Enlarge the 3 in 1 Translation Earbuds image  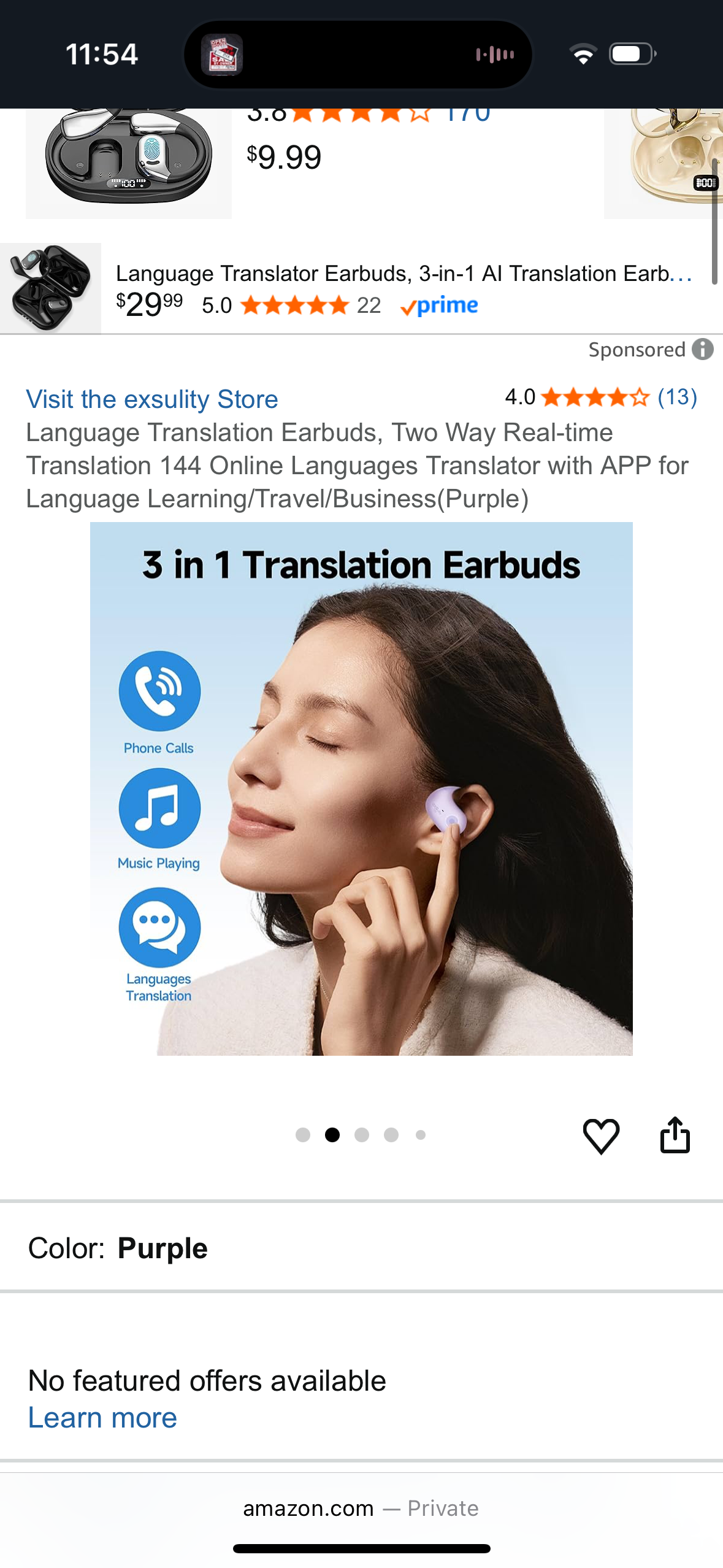361,788
